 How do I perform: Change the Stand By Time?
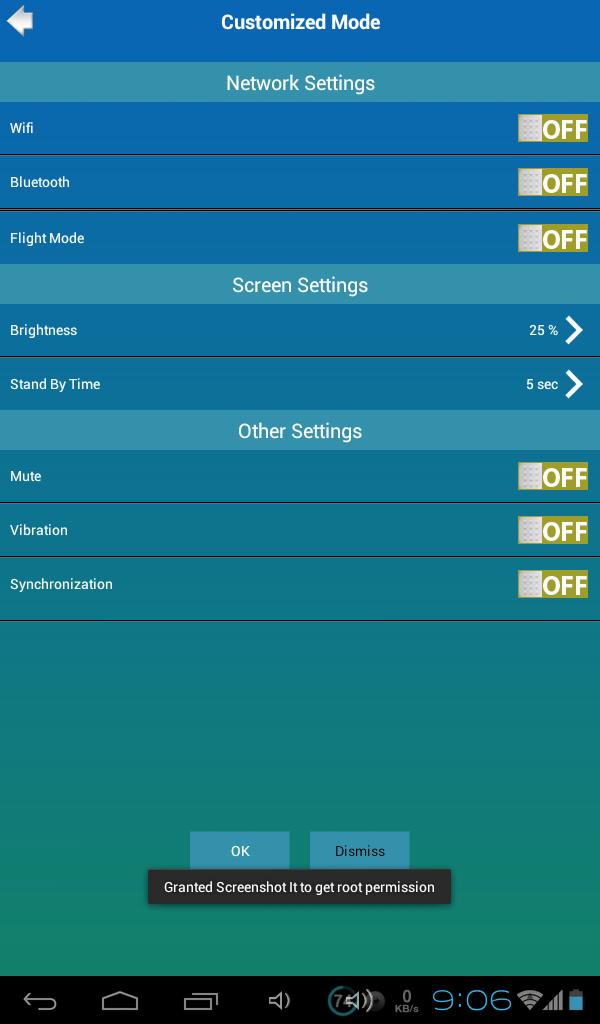click(x=572, y=384)
